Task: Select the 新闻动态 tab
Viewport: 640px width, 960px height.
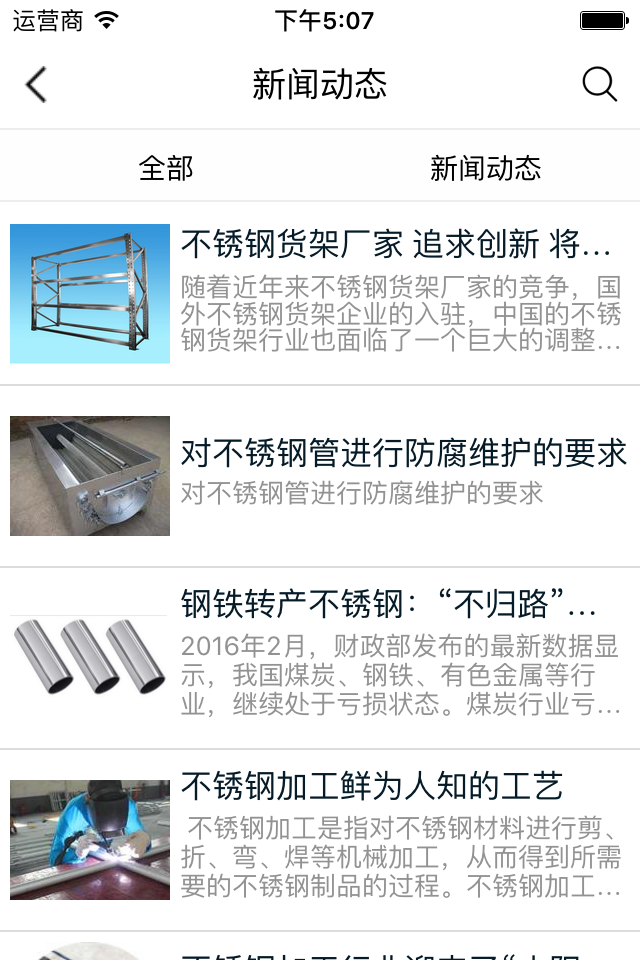Action: (x=485, y=168)
